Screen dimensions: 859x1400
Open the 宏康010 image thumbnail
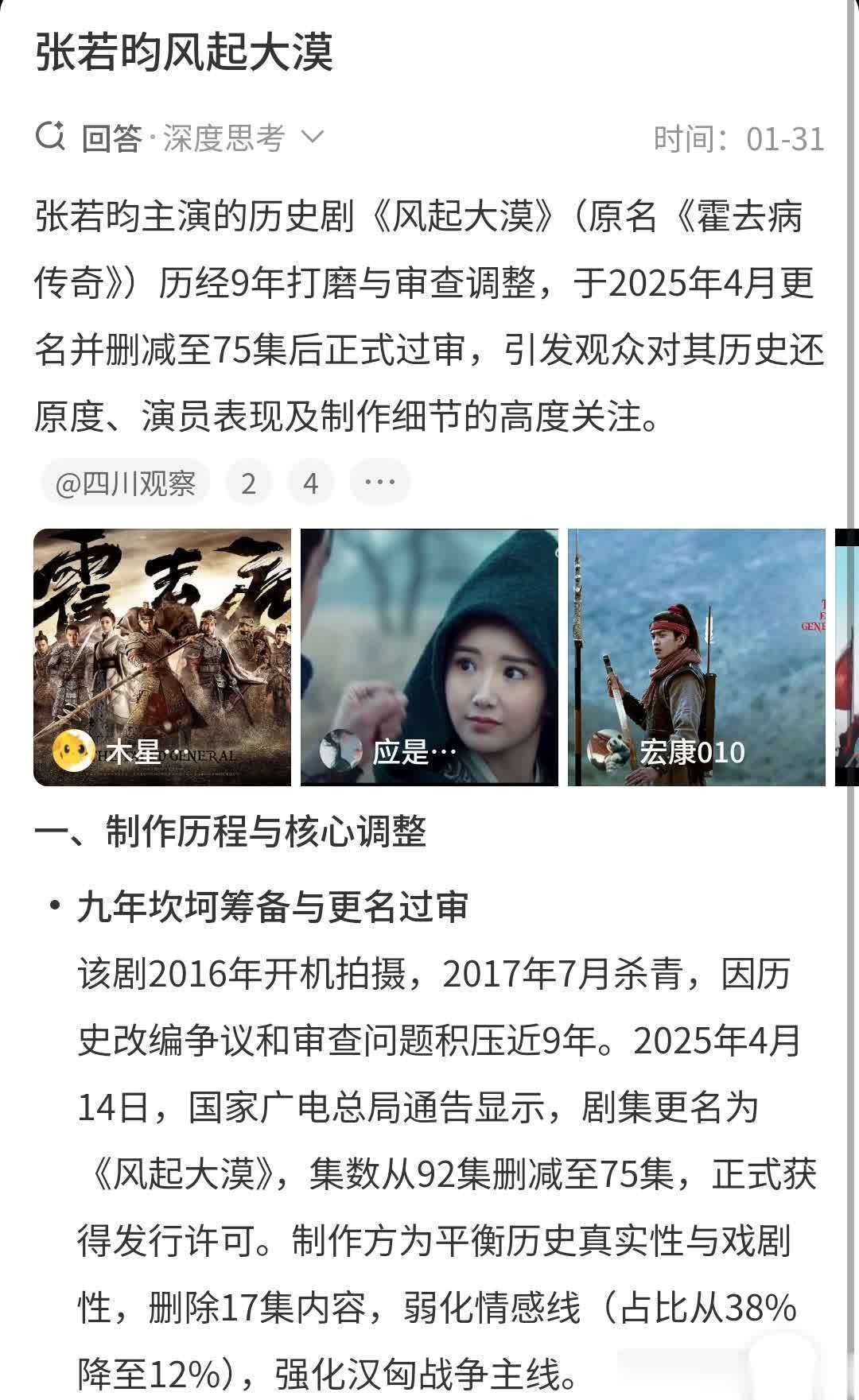(697, 657)
